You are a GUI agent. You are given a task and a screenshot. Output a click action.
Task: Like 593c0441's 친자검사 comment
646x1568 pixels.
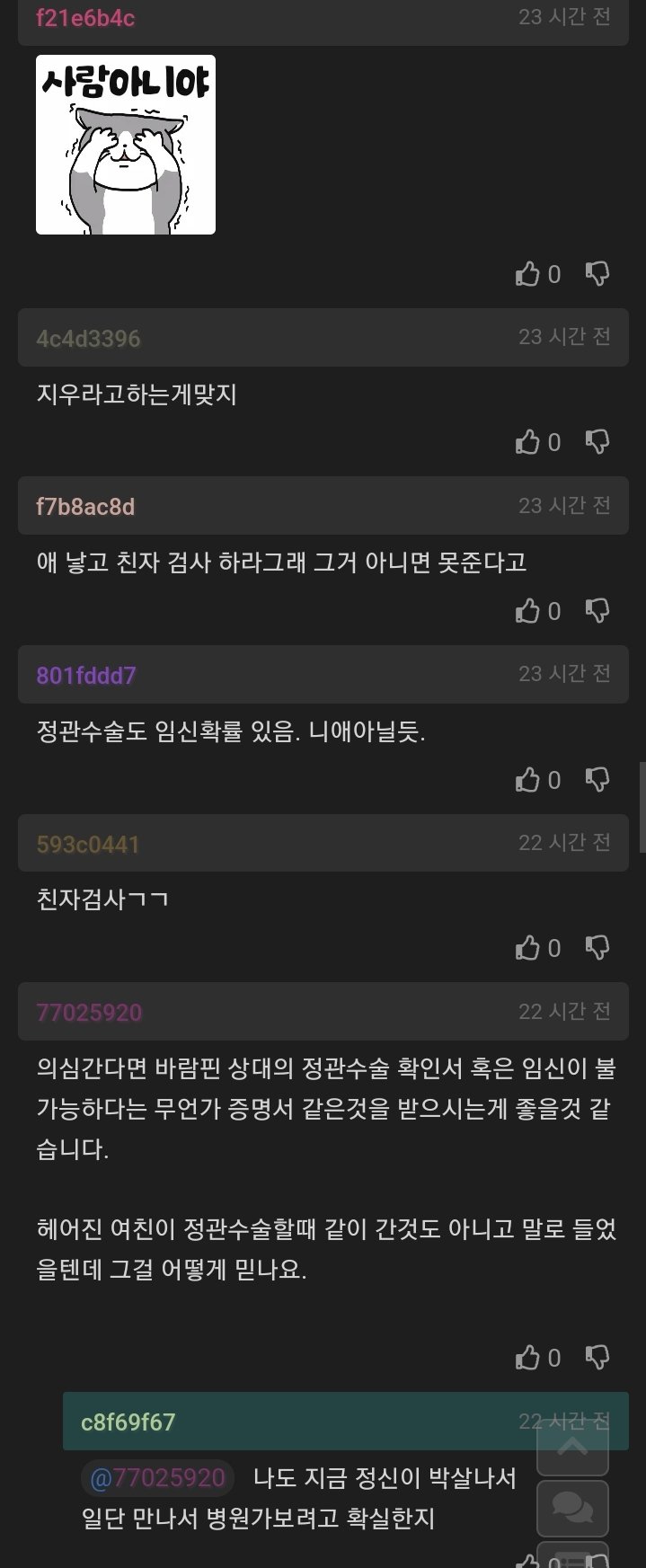[527, 948]
